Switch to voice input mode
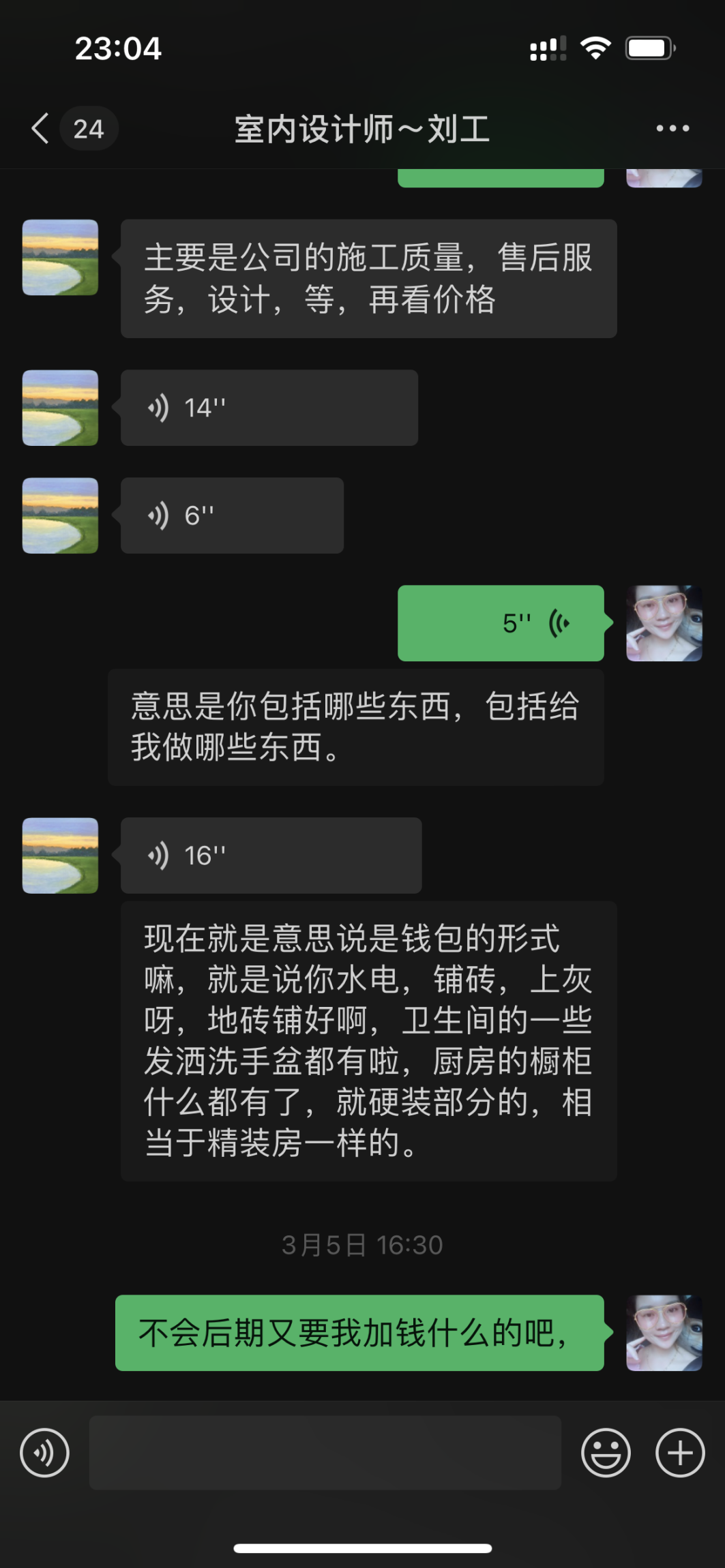 [45, 1452]
